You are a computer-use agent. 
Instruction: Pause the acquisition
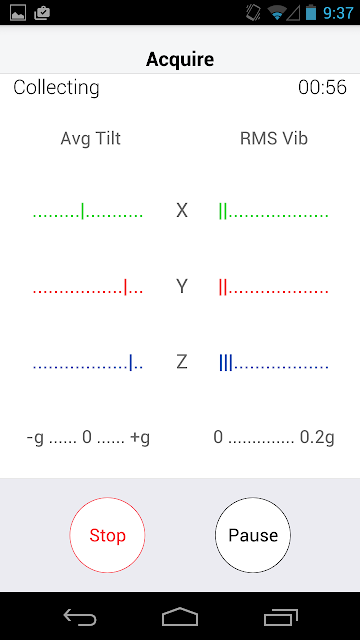(253, 535)
